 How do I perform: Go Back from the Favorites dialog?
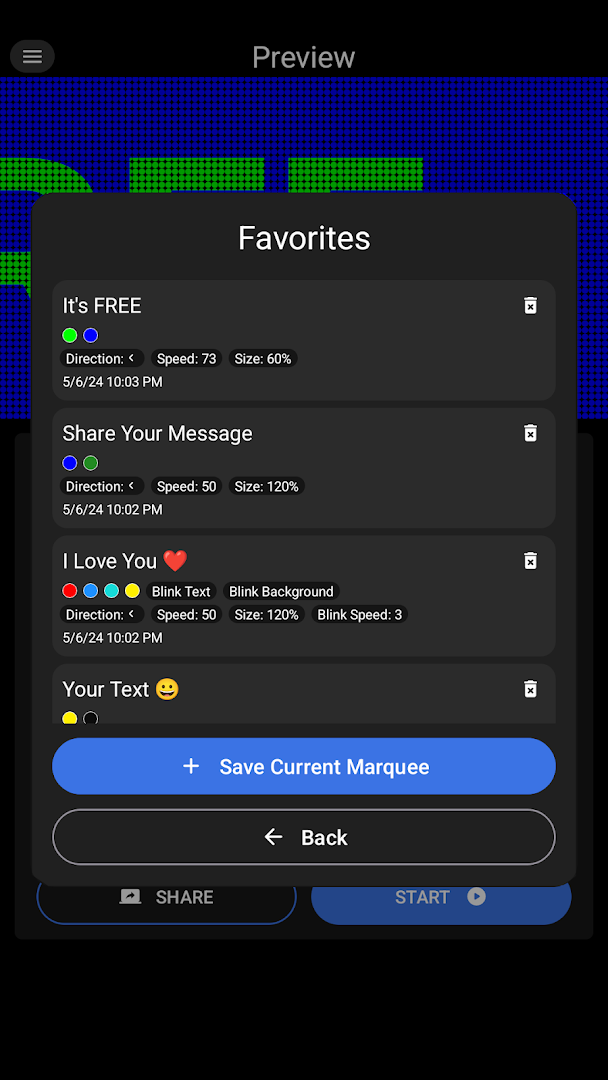(304, 837)
